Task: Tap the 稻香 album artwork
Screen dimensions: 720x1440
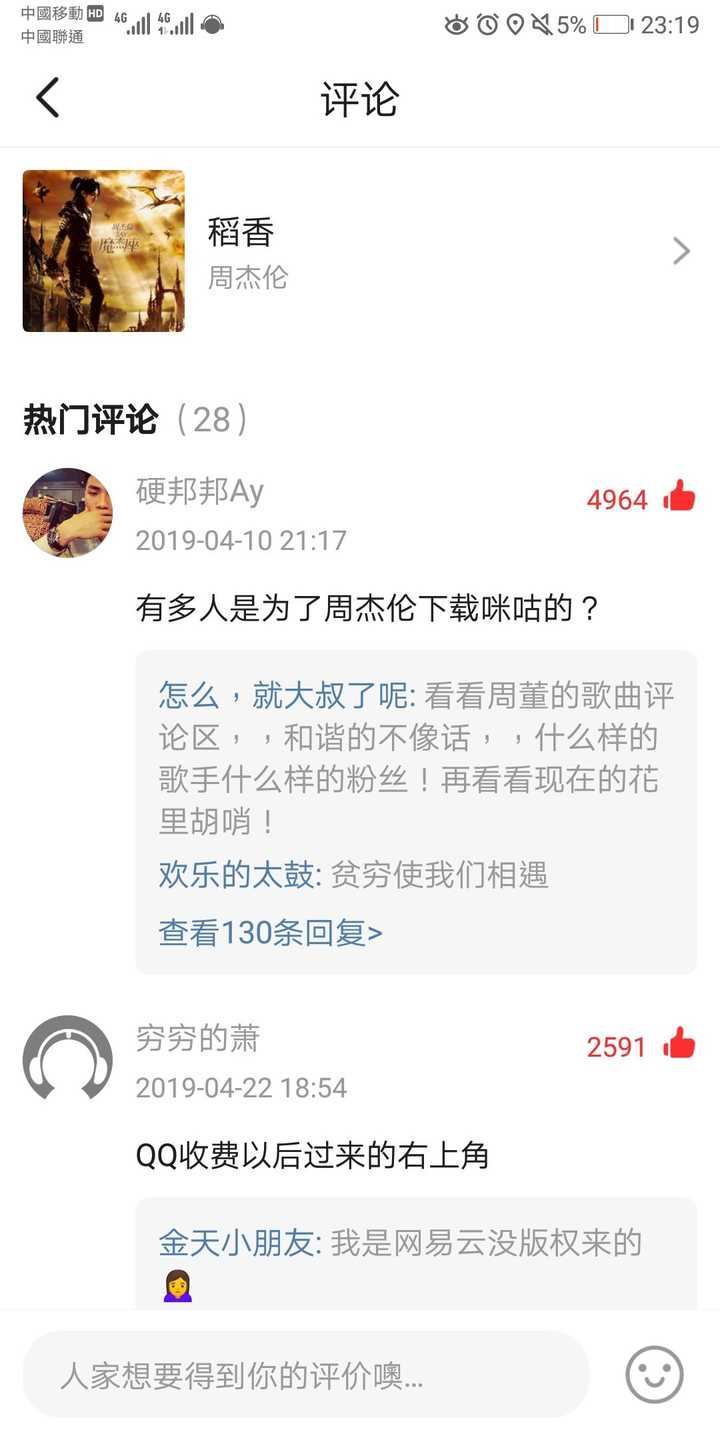Action: (x=103, y=251)
